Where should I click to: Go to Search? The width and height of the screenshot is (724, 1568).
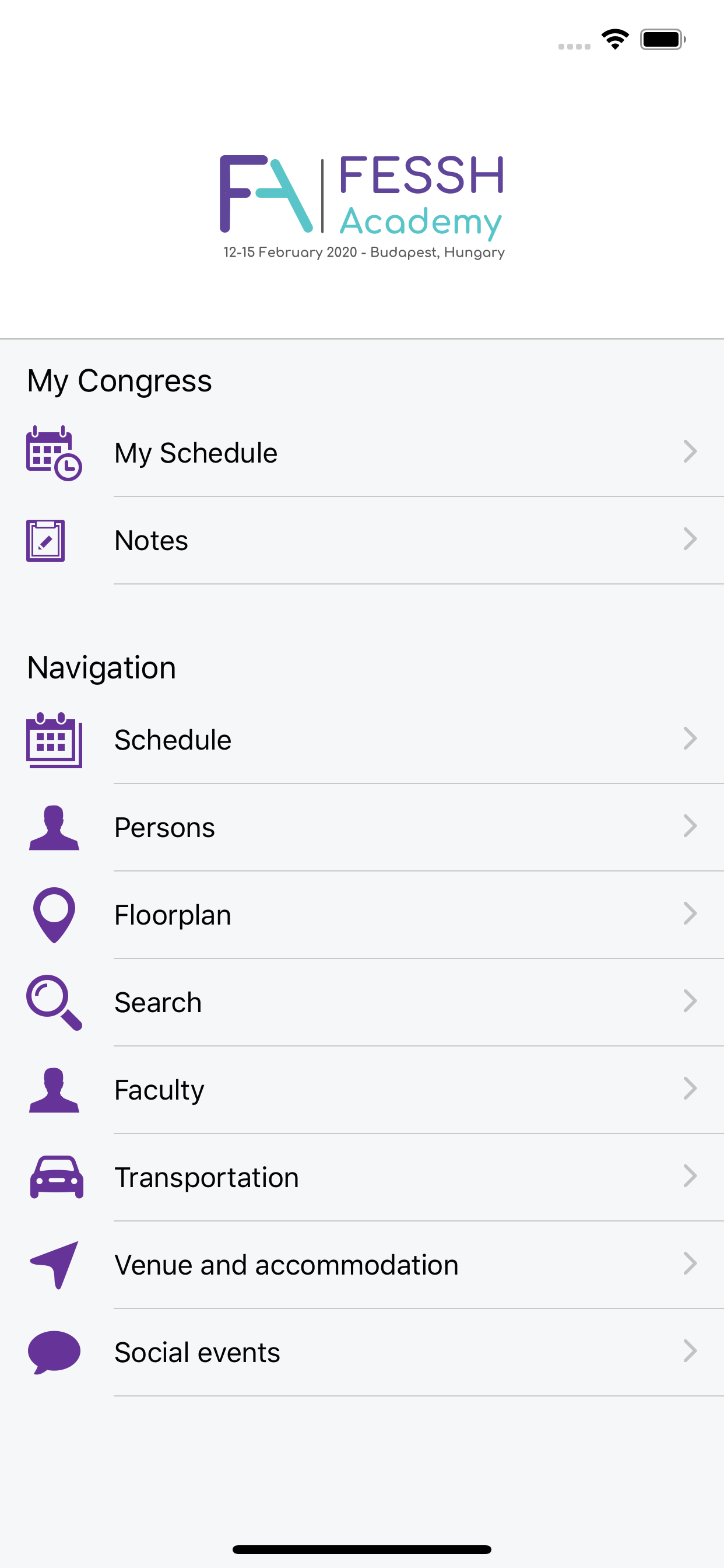coord(362,1003)
